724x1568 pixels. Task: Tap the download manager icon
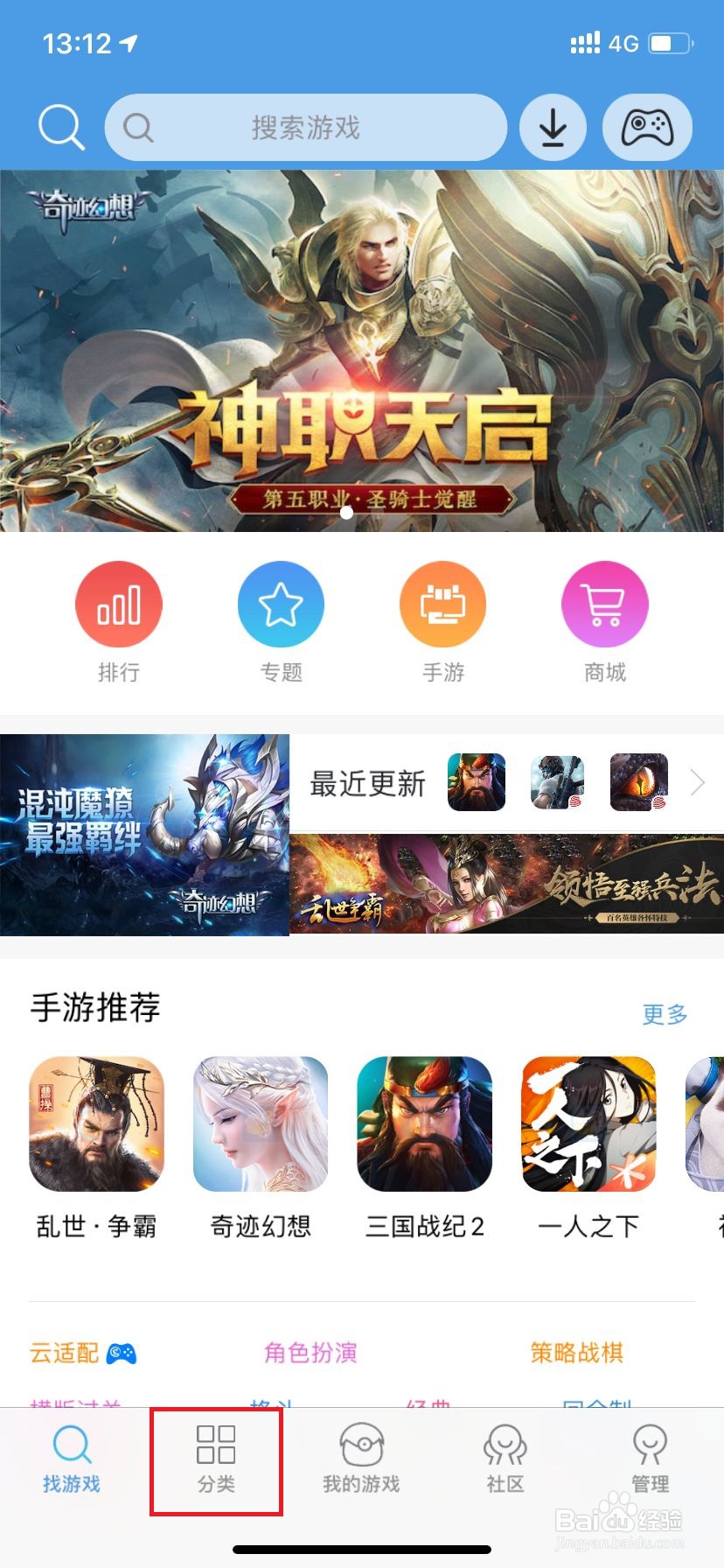point(553,127)
